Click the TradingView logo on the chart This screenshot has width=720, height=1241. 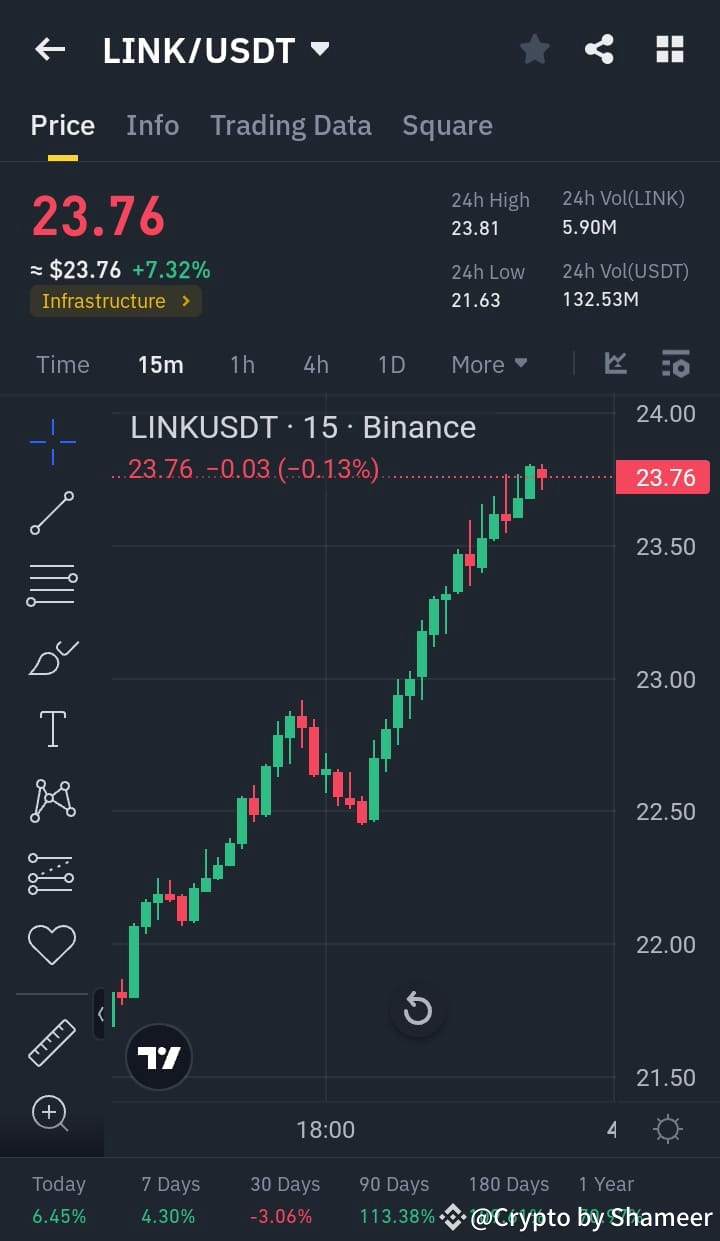(x=157, y=1056)
